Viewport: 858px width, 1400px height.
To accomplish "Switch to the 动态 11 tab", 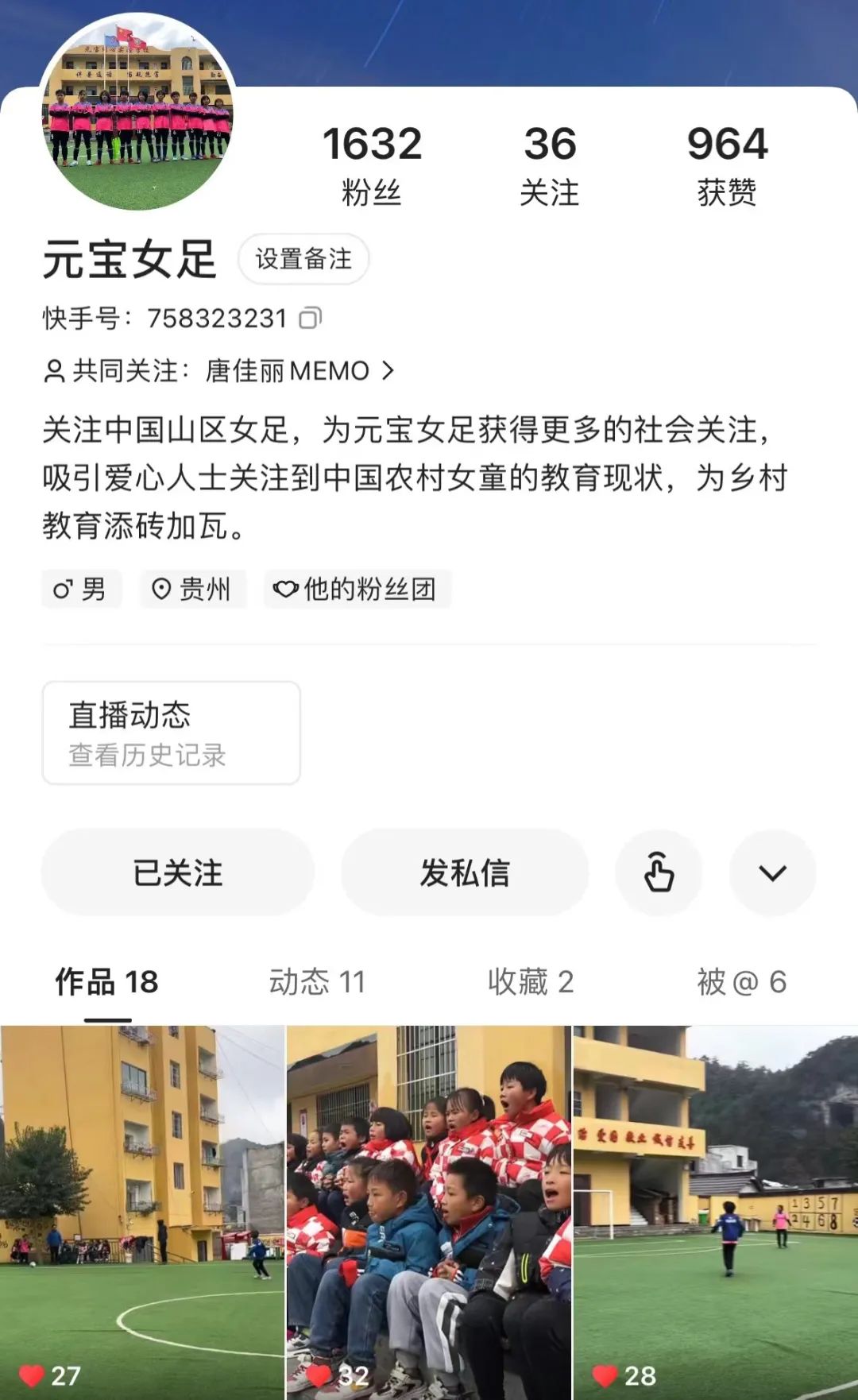I will [317, 982].
